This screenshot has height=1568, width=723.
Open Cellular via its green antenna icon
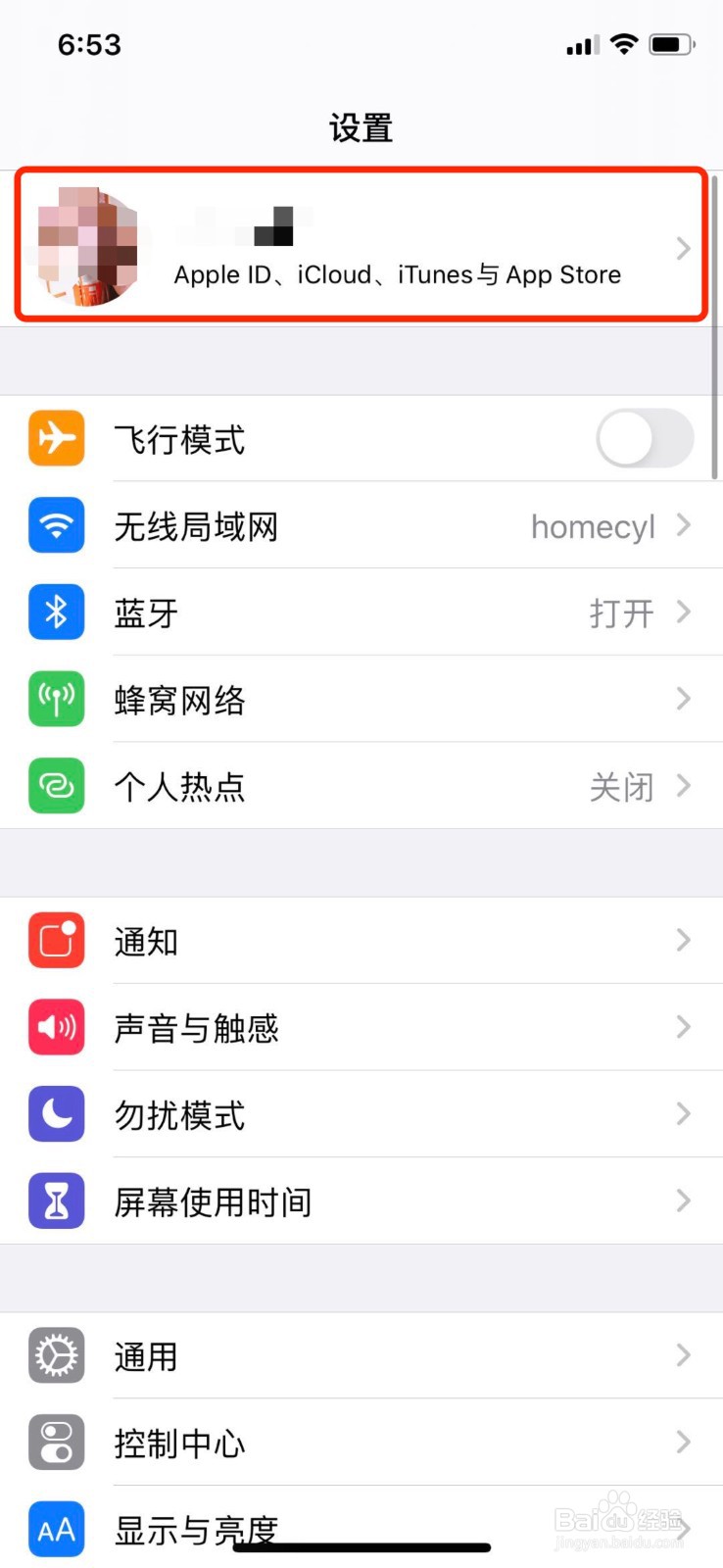(56, 699)
